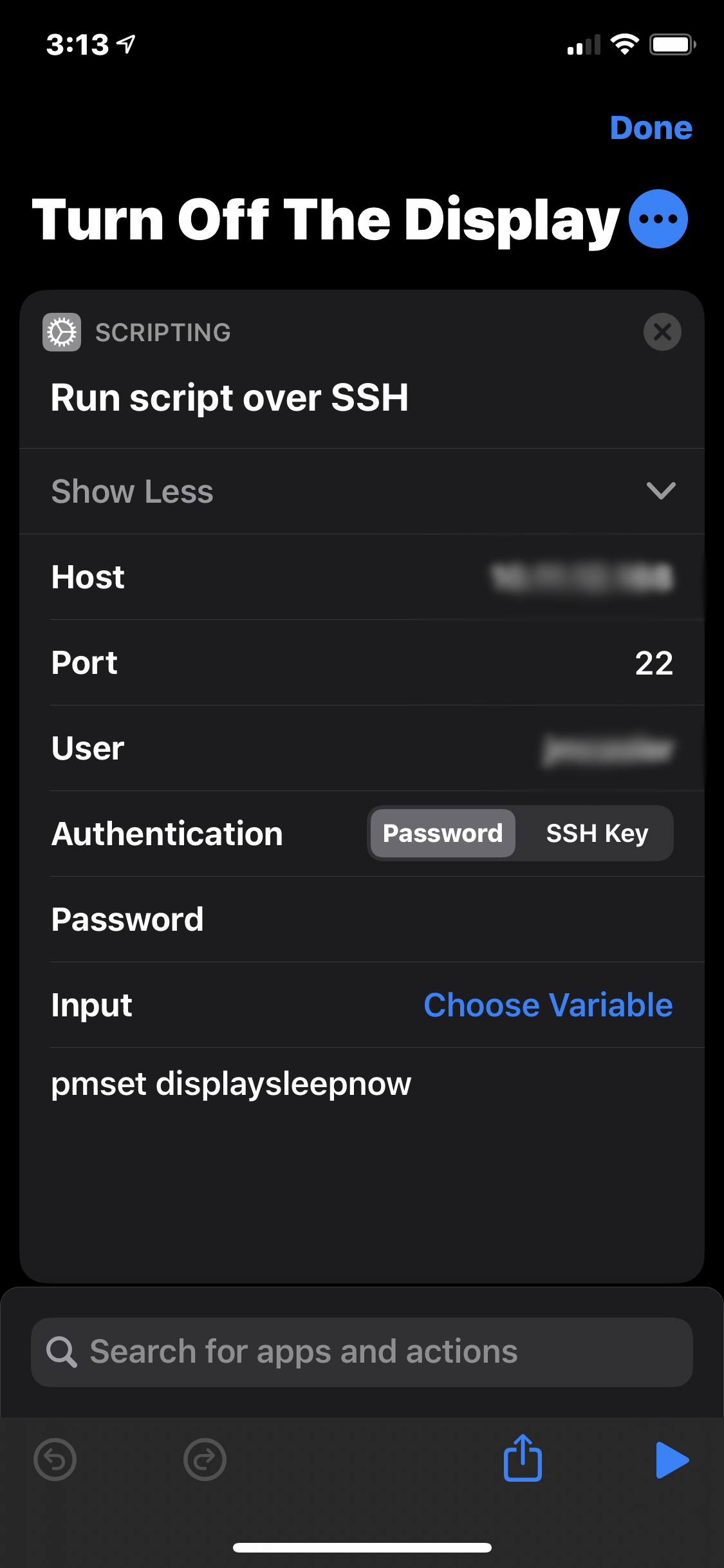Select Password authentication segment
The image size is (724, 1568).
coord(443,833)
